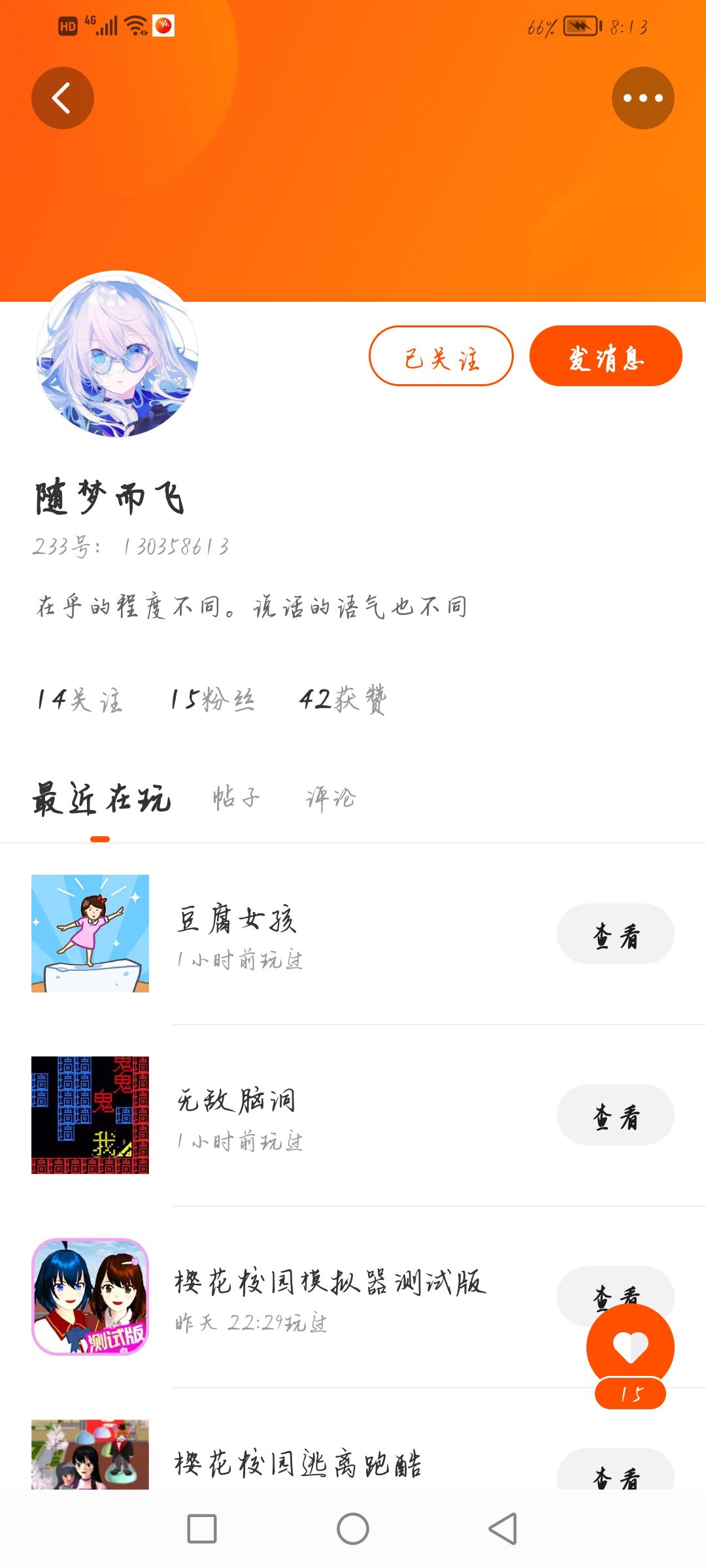Open the three-dot overflow menu
Screen dimensions: 706x1568
(x=643, y=98)
